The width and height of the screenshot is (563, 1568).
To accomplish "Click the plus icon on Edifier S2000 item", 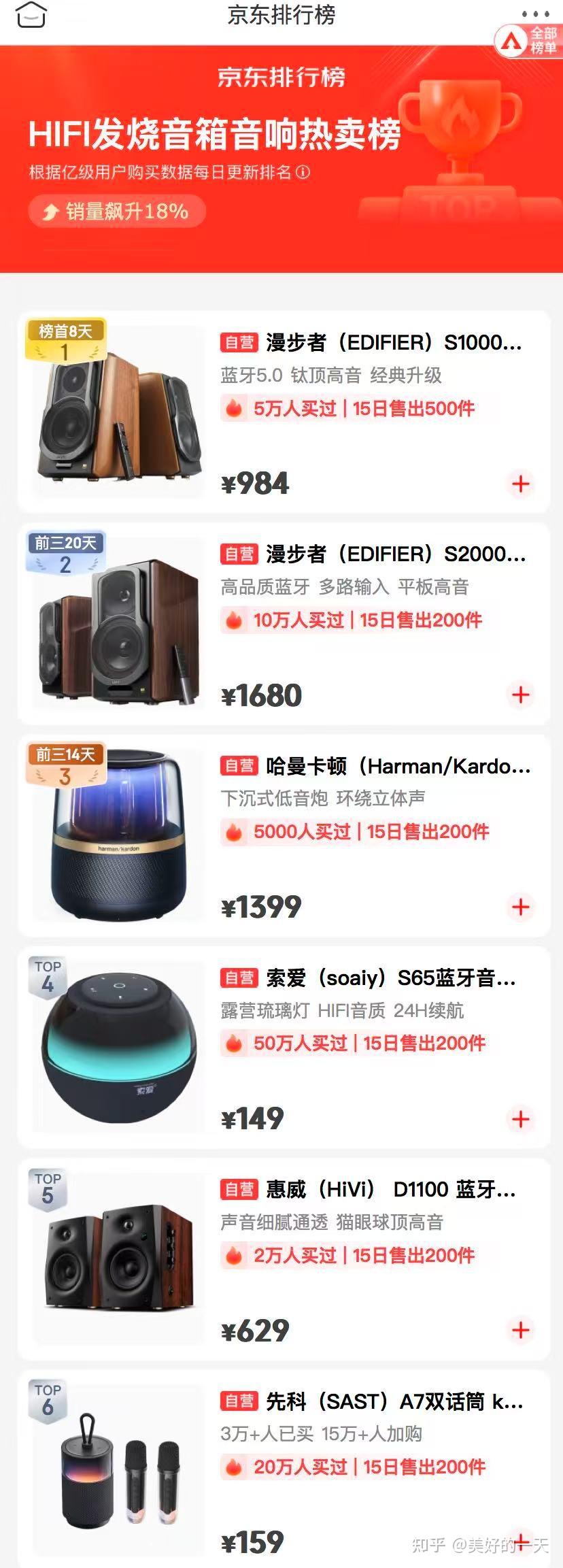I will click(x=521, y=695).
